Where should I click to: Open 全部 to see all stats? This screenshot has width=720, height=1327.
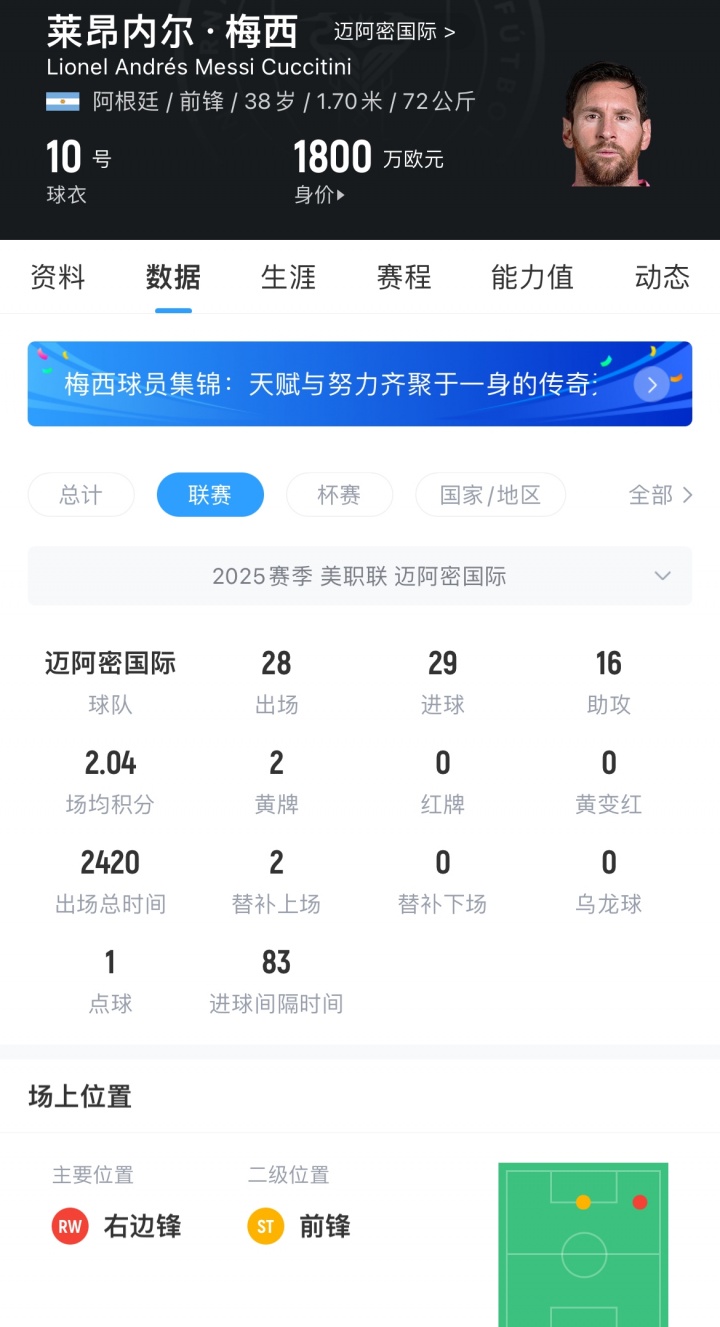point(660,495)
